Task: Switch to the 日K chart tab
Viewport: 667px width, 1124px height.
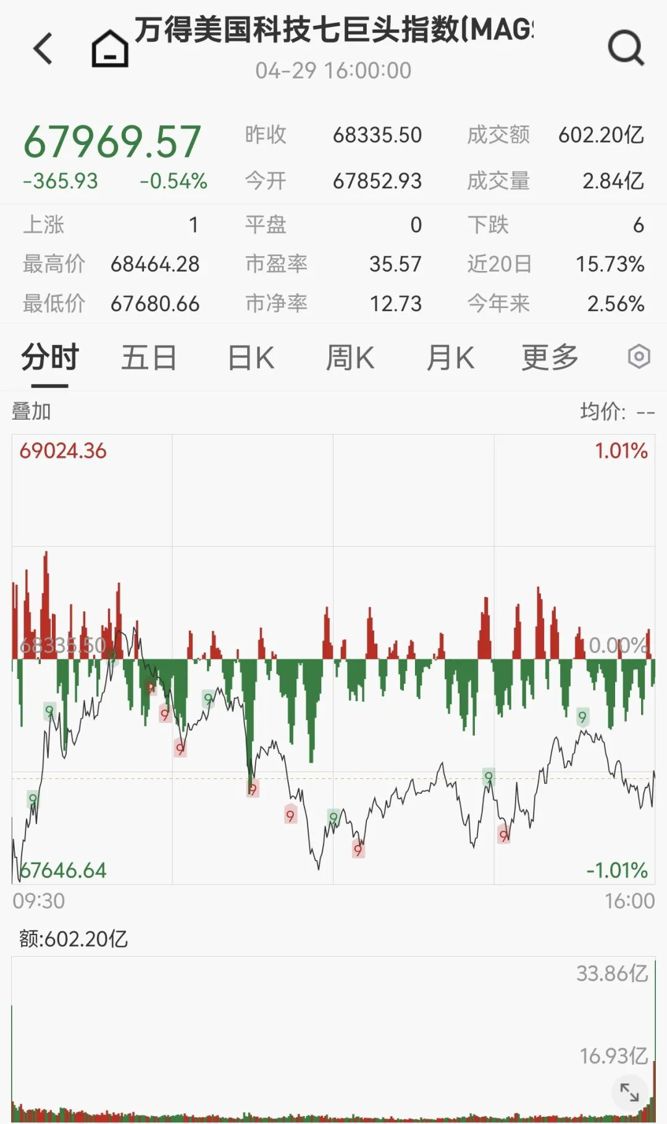Action: click(x=250, y=357)
